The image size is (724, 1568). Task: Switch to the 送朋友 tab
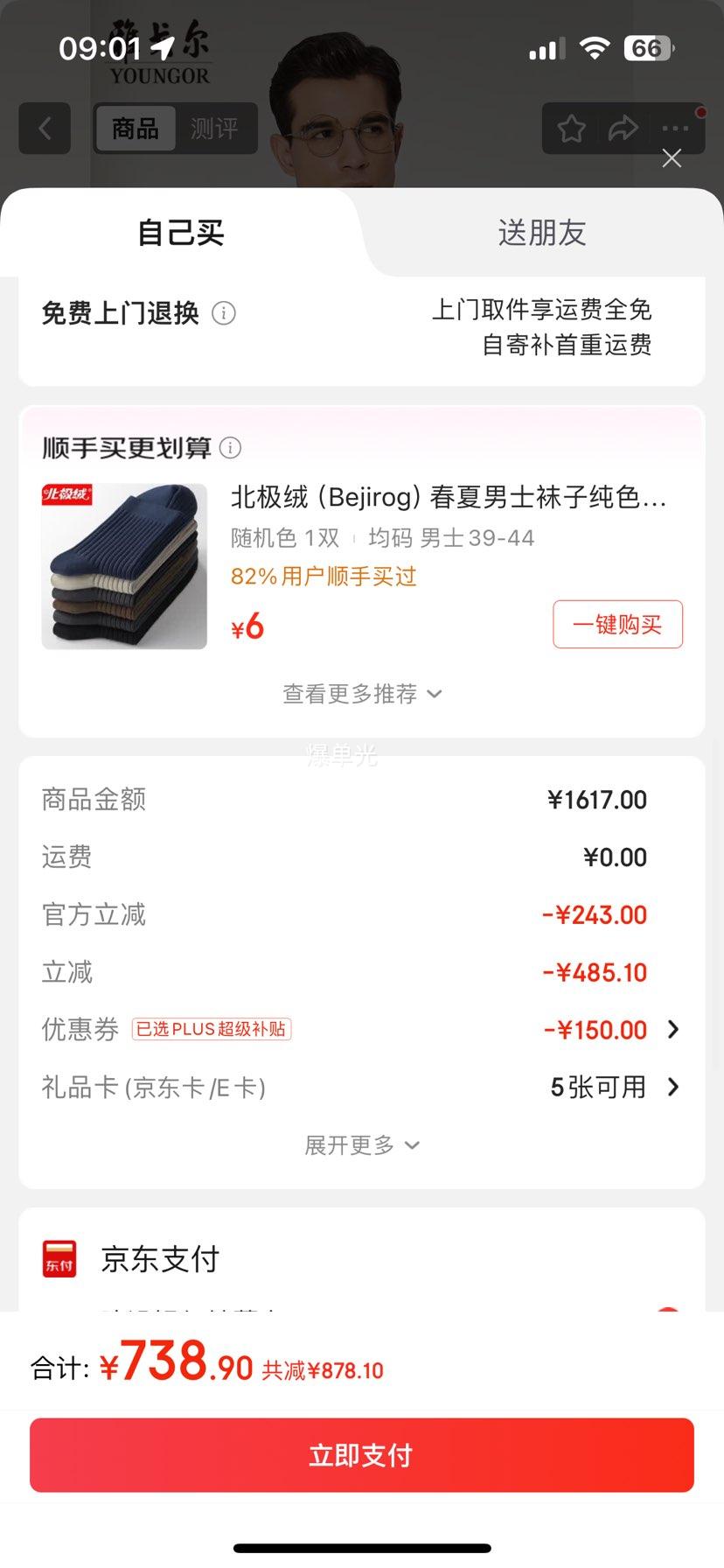pyautogui.click(x=542, y=233)
